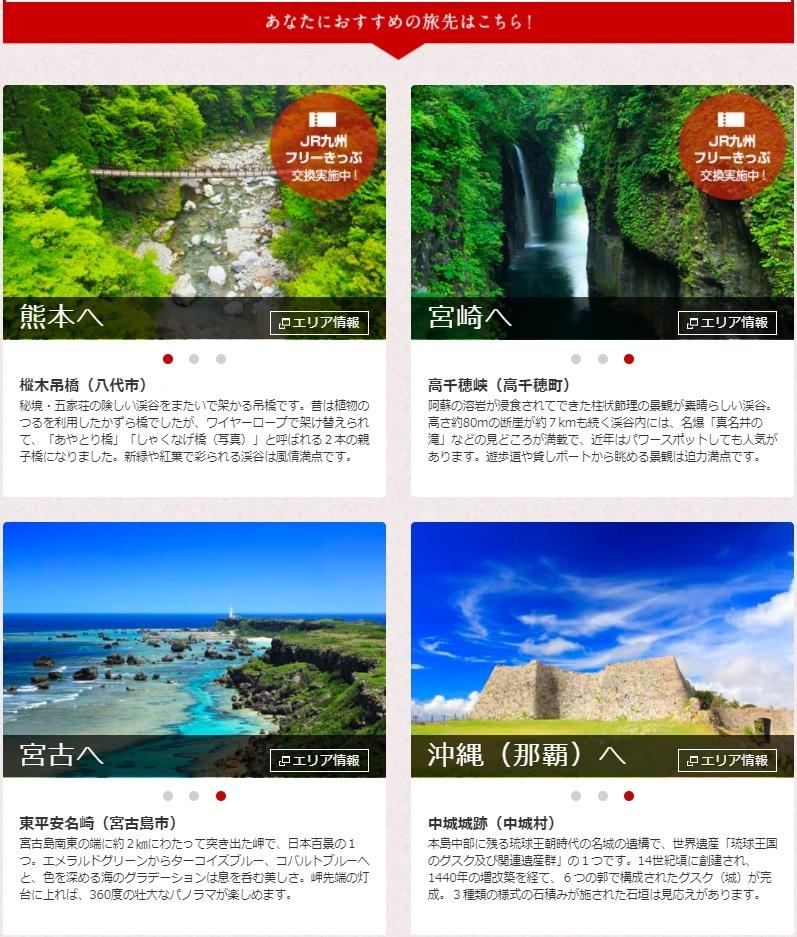The image size is (797, 937).
Task: Select the second slide dot under 沖縄（那覇）
Action: coord(603,796)
